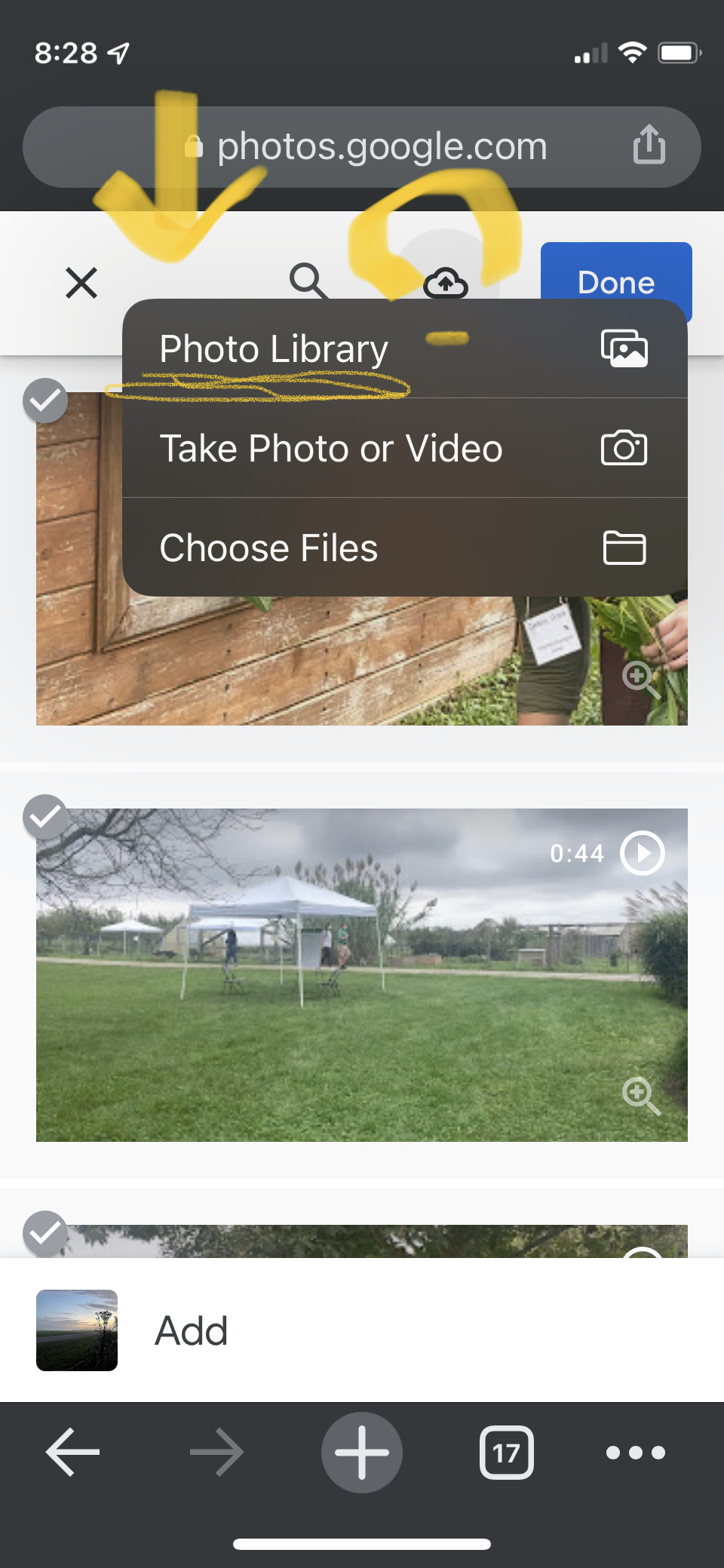
Task: Tap the Add row
Action: point(362,1330)
